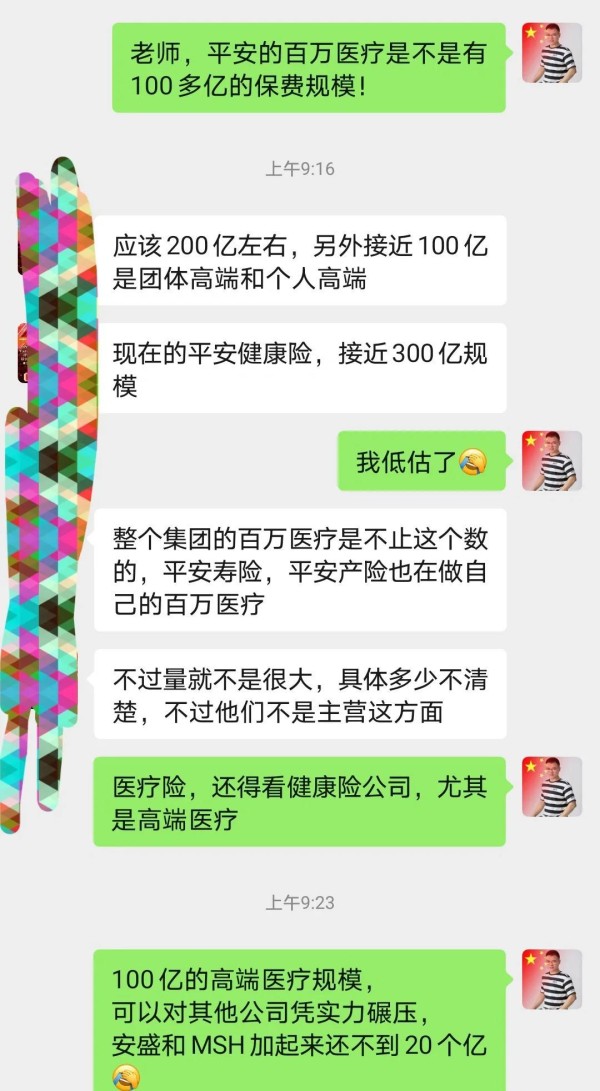Open sender's avatar beside the 我低估了 message
Screen dimensions: 600x1091
552,461
